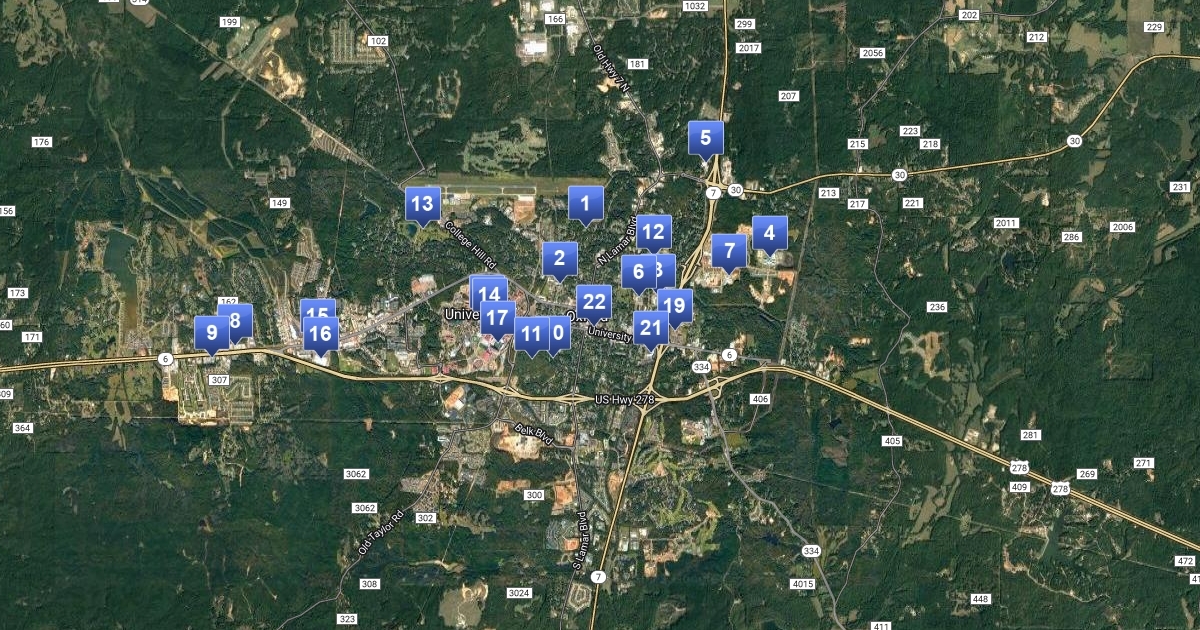This screenshot has height=630, width=1200.
Task: Choose map pin number 17
Action: (497, 318)
